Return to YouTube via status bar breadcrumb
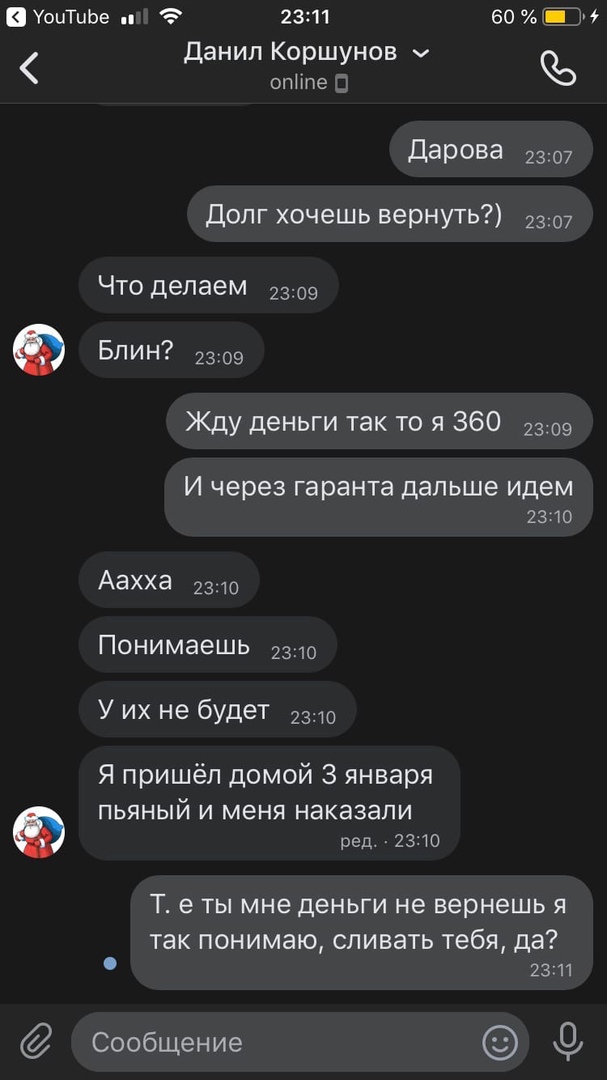The width and height of the screenshot is (607, 1080). tap(58, 17)
